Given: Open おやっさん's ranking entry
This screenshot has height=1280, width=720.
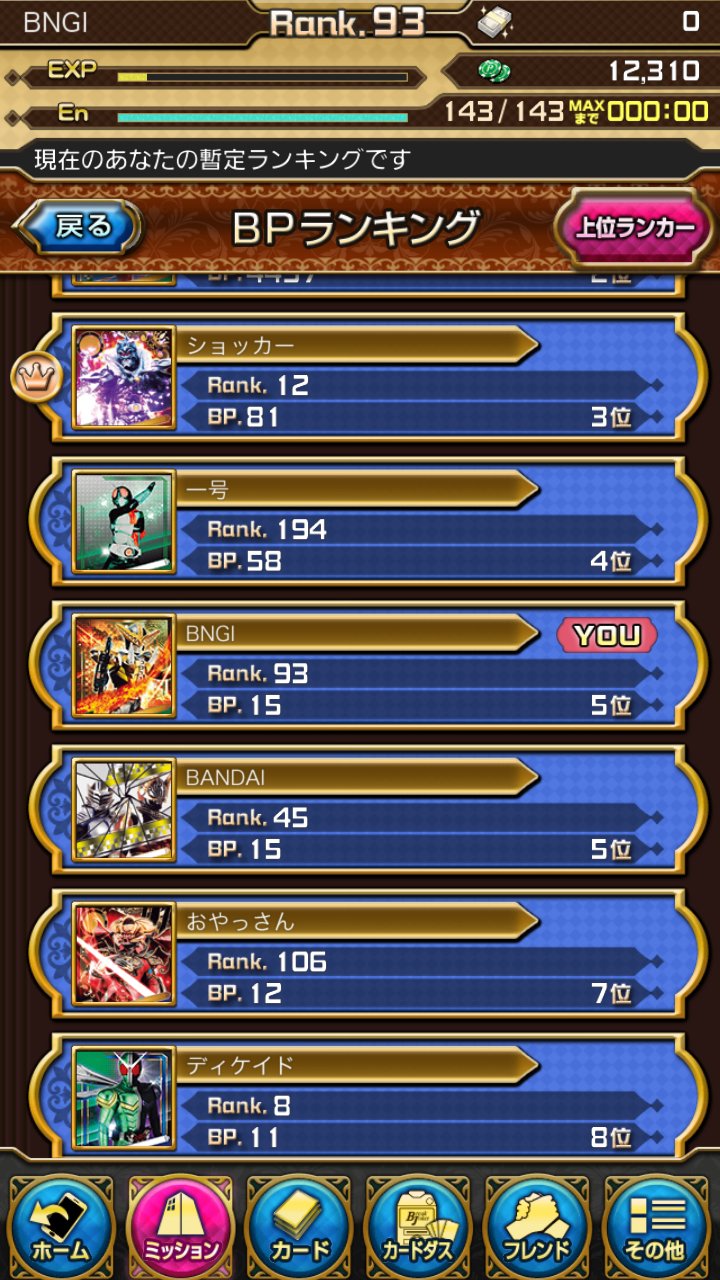Looking at the screenshot, I should pyautogui.click(x=370, y=954).
